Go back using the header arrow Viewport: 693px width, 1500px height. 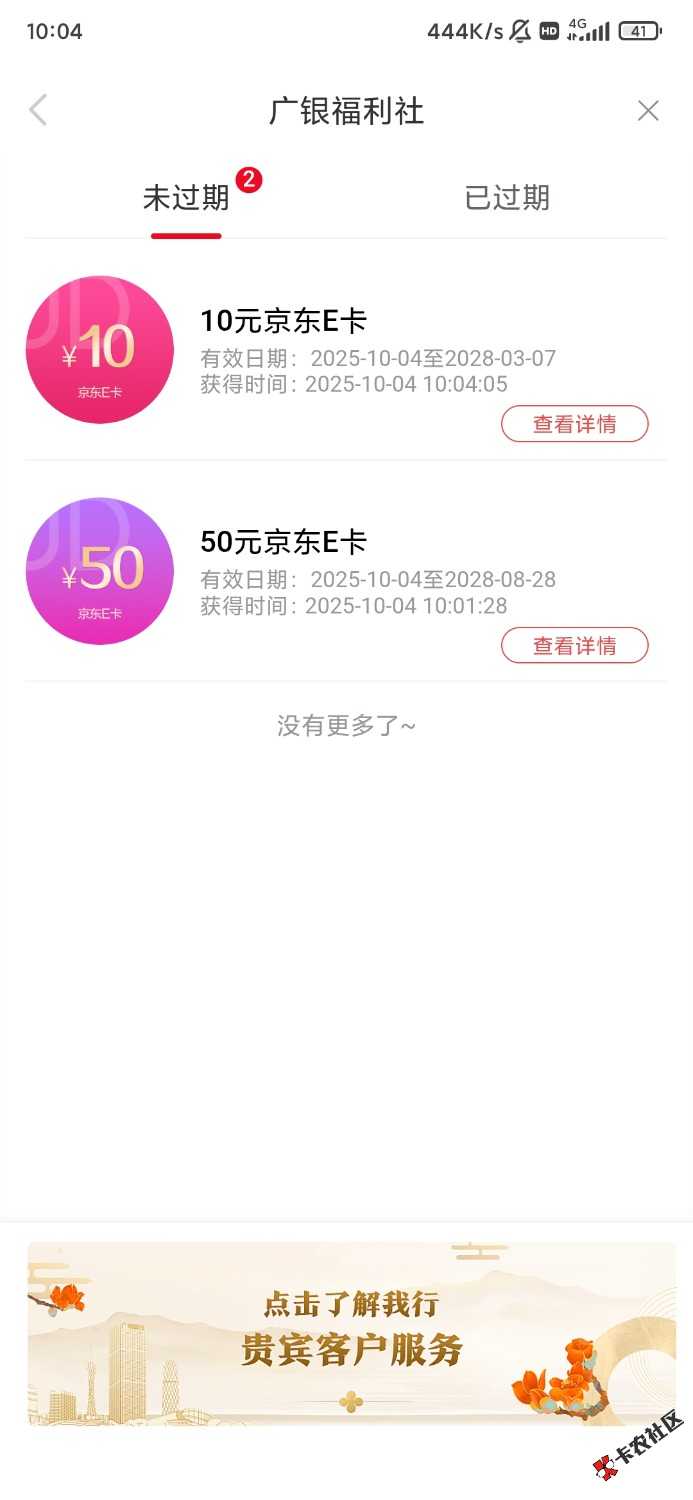pos(38,110)
